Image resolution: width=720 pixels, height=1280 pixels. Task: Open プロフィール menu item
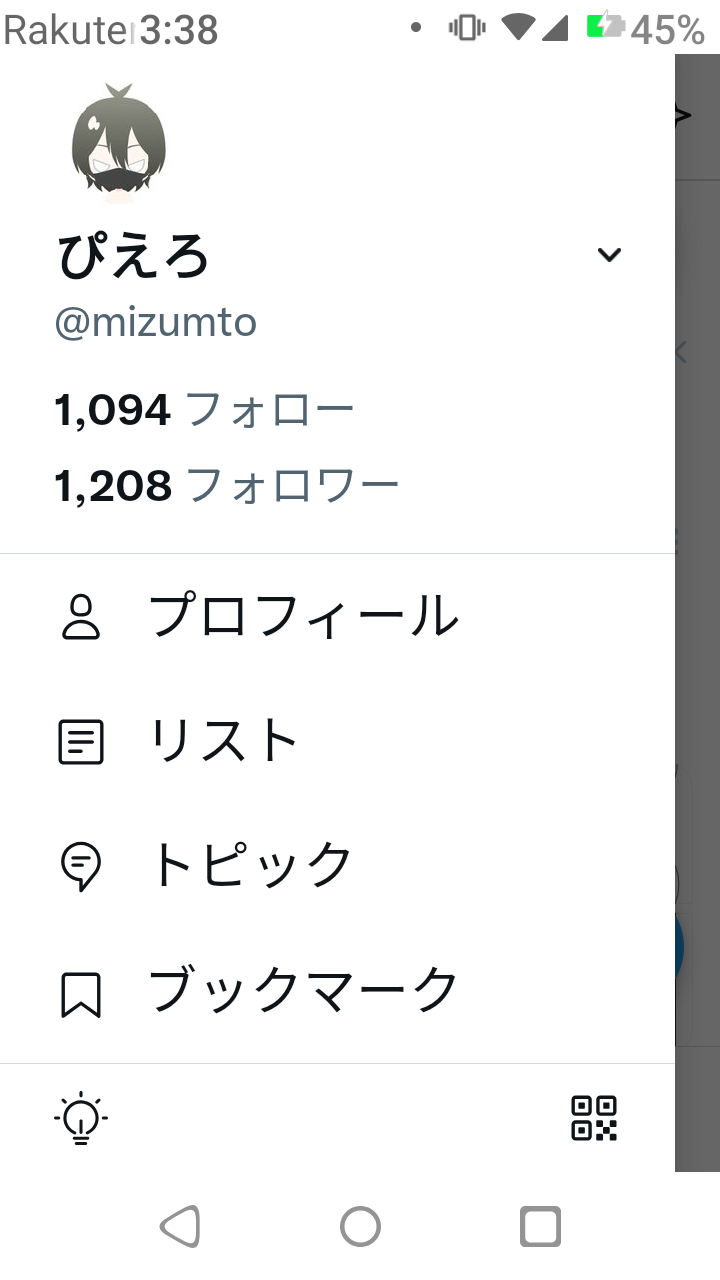point(338,617)
